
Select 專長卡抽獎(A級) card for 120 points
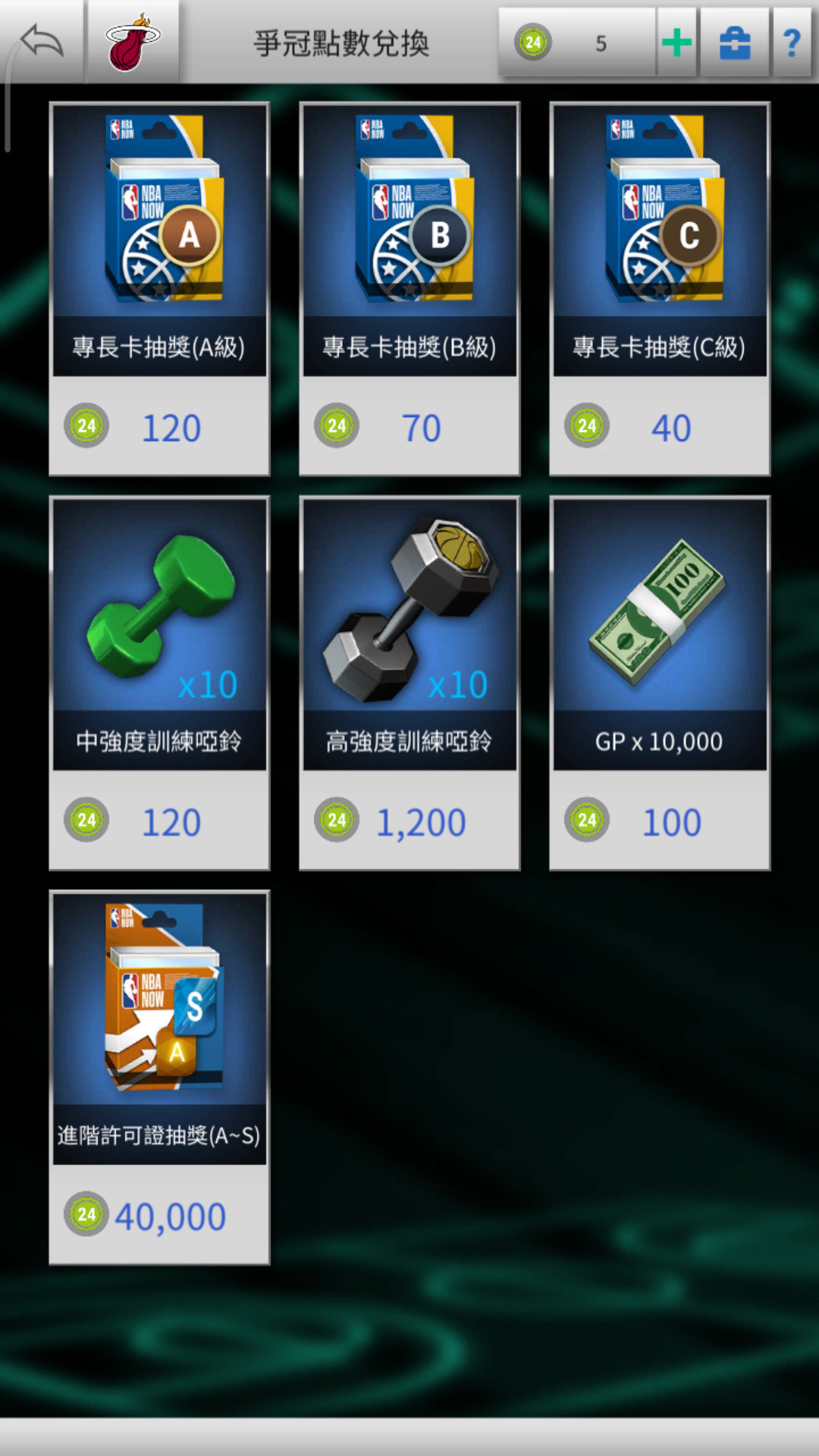pos(159,288)
